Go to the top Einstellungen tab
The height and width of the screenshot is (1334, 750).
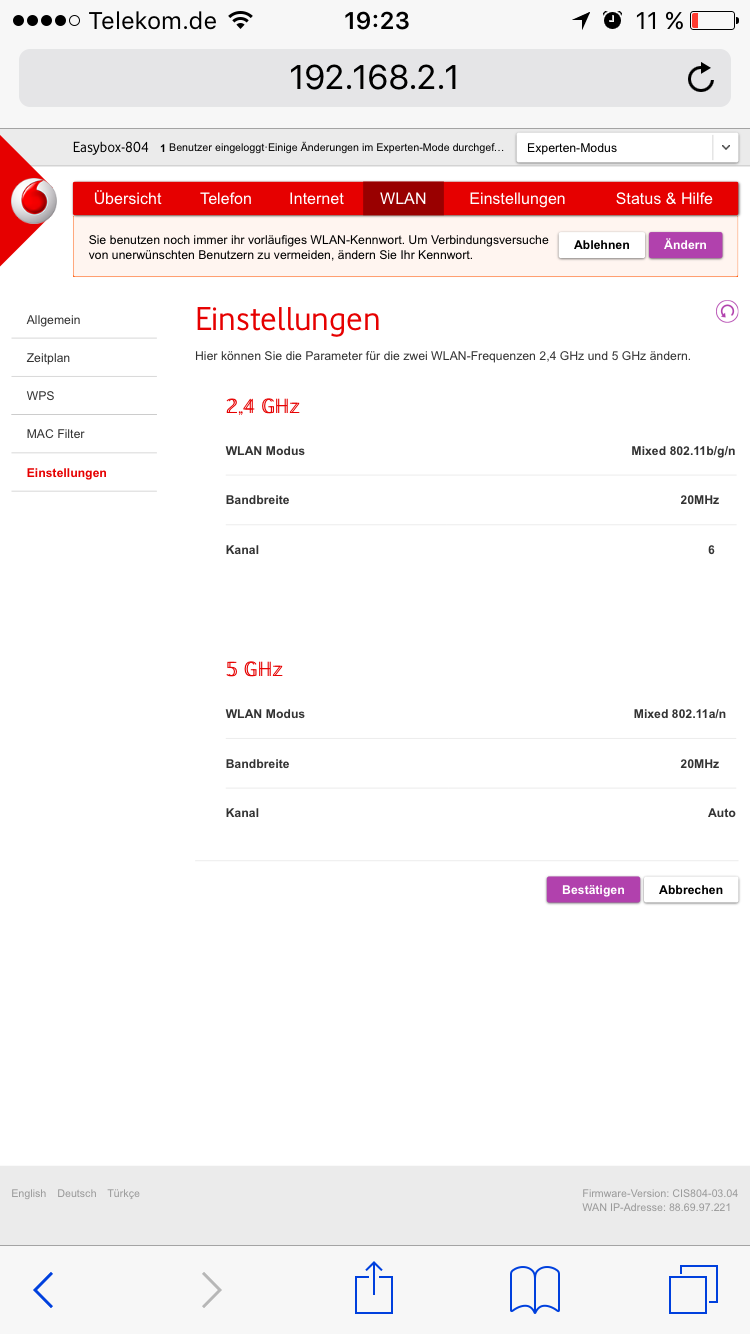point(517,198)
